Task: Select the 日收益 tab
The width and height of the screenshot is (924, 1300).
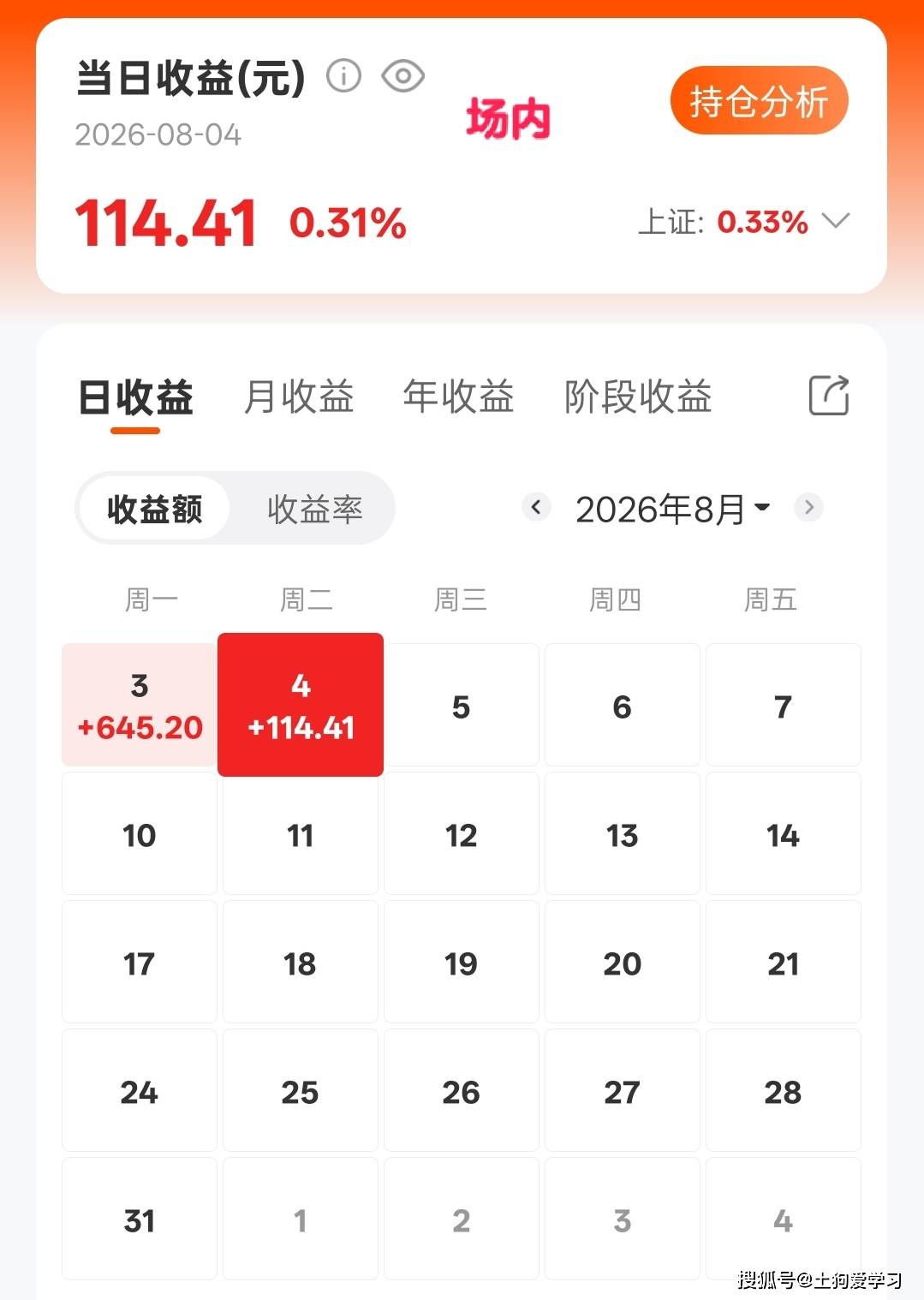Action: click(x=135, y=398)
